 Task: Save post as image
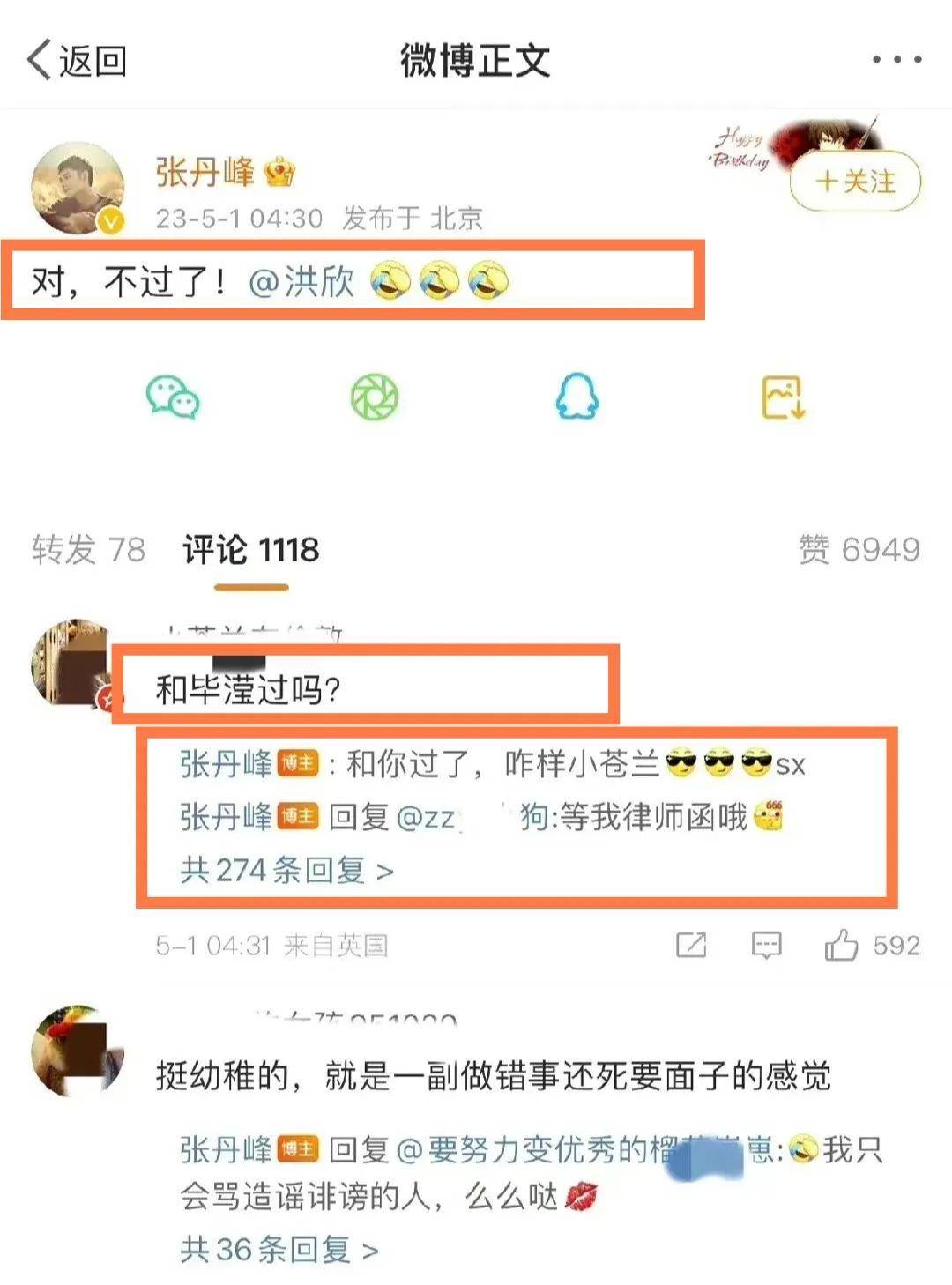(x=783, y=397)
